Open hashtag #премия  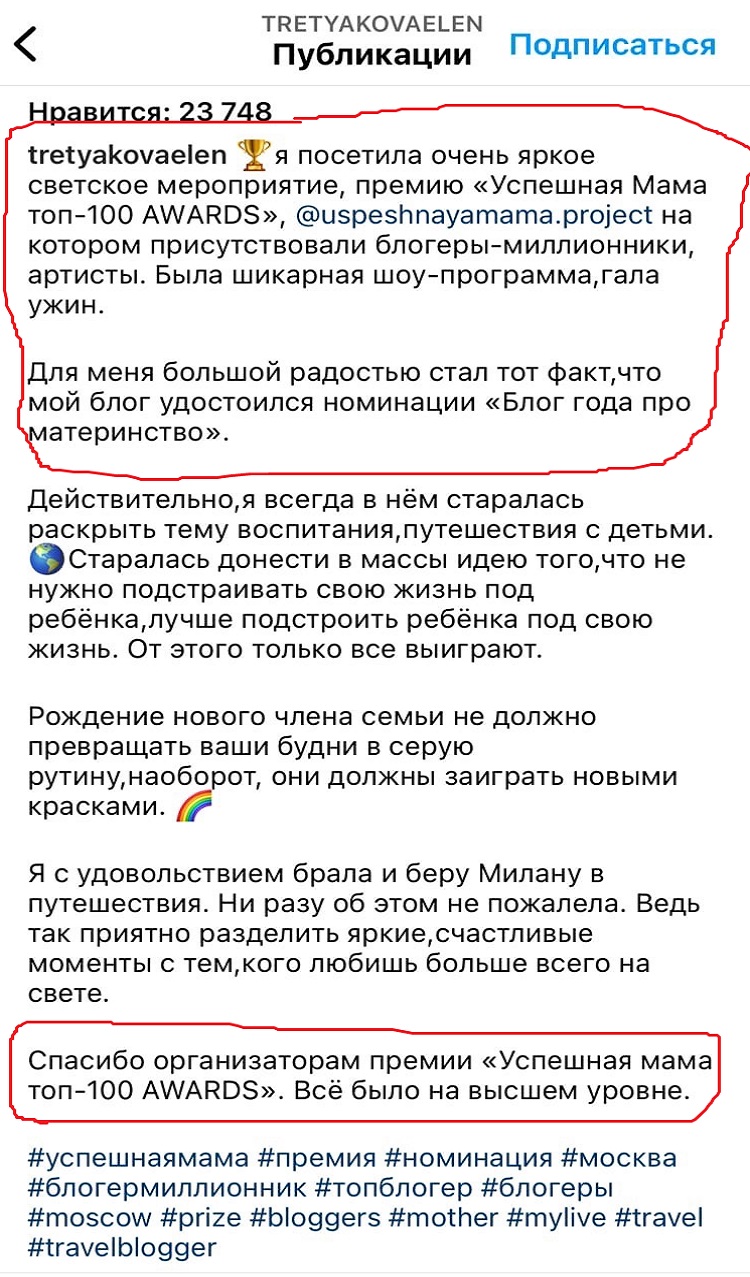click(317, 1158)
